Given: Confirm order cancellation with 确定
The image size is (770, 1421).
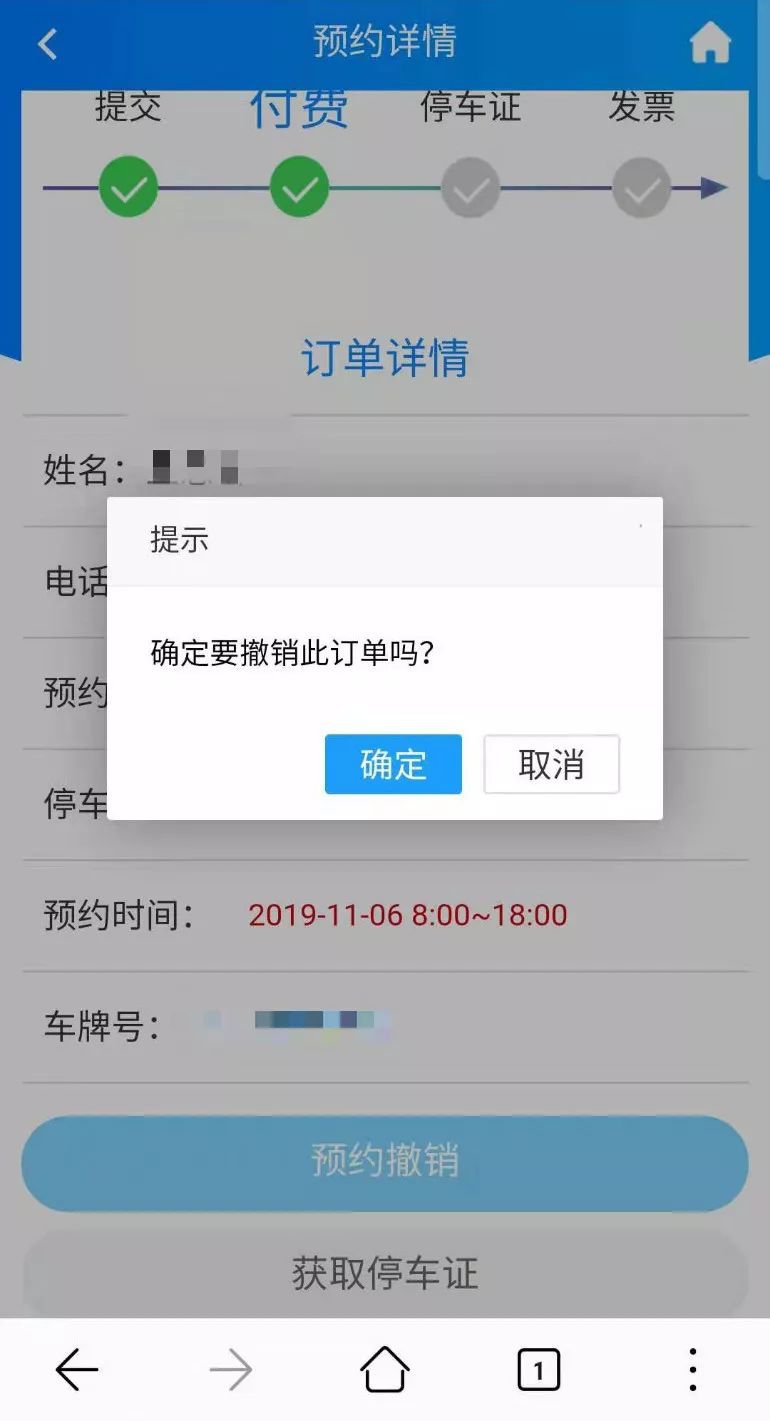Looking at the screenshot, I should pyautogui.click(x=393, y=764).
